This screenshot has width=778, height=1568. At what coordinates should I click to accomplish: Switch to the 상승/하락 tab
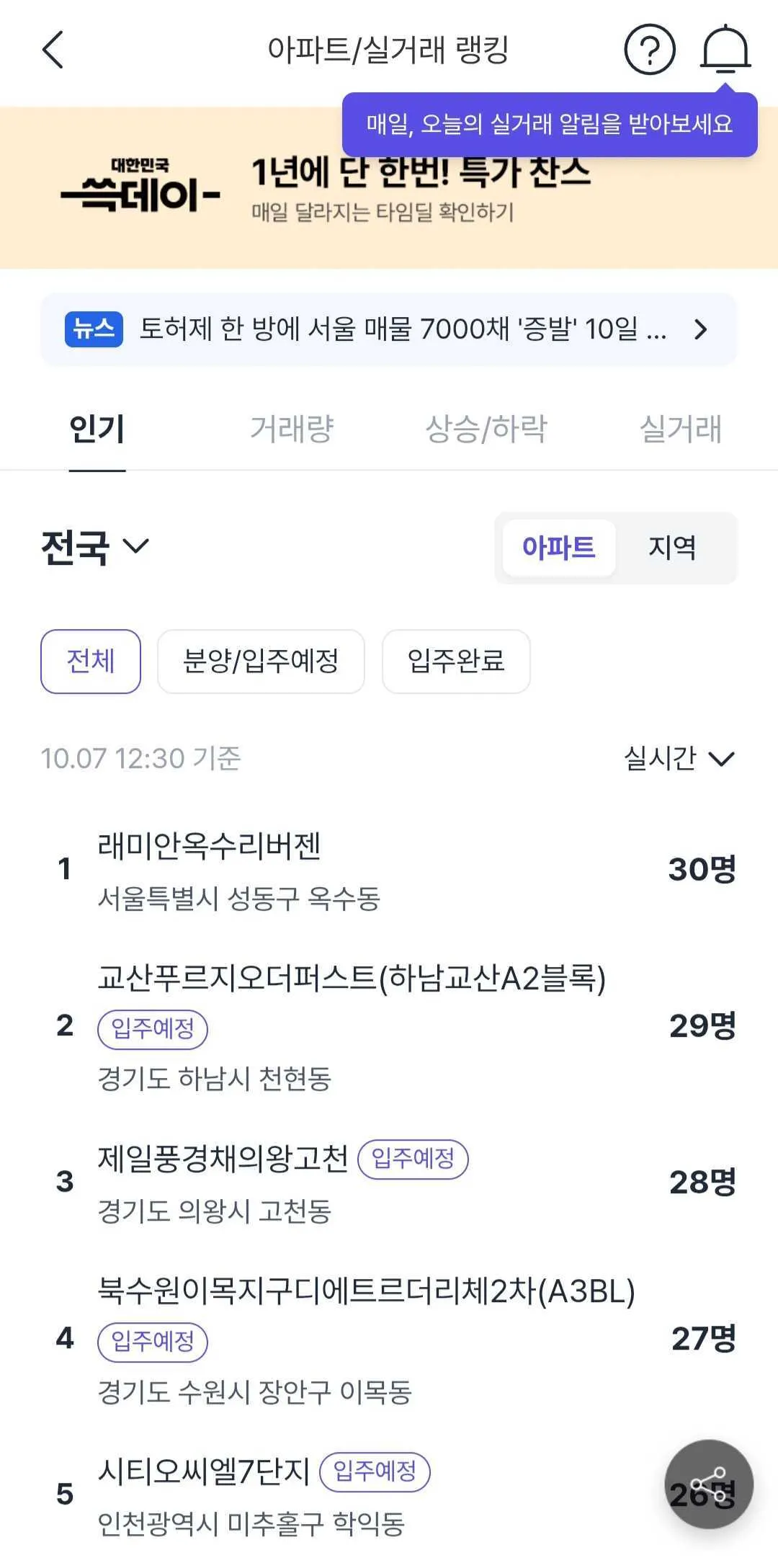(x=486, y=429)
